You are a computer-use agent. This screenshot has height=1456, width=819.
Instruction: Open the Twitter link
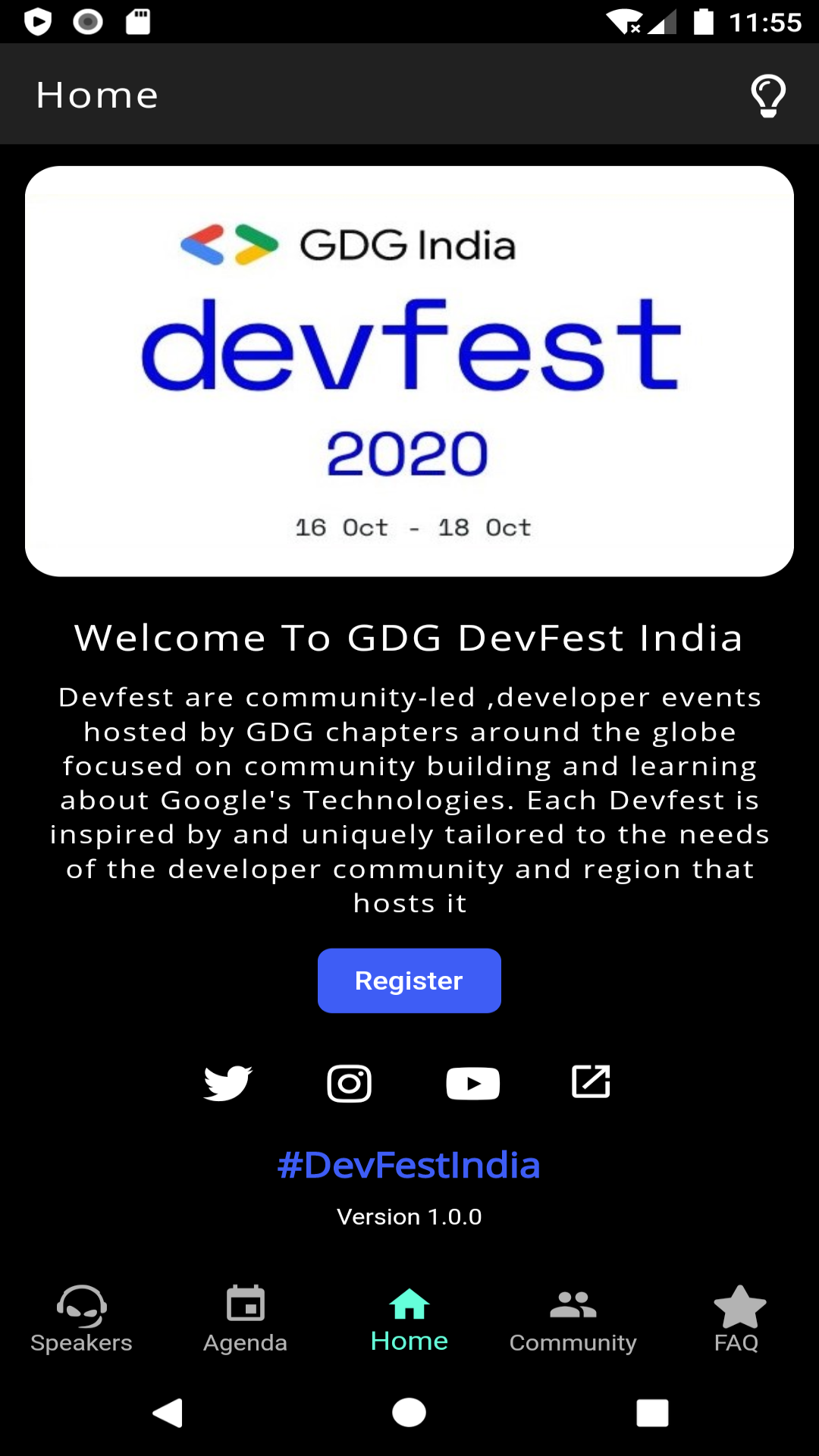(227, 1083)
